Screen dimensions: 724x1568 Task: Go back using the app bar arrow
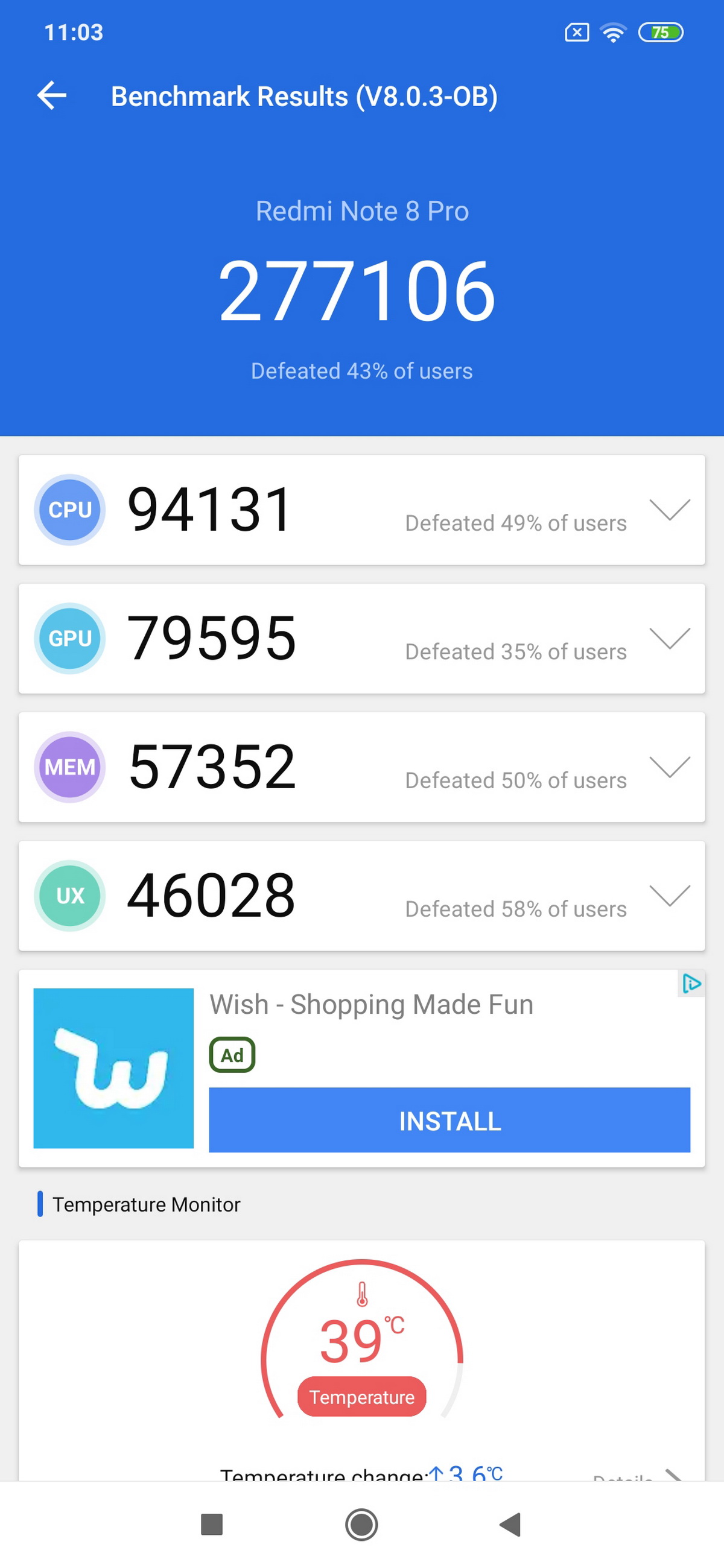click(52, 95)
